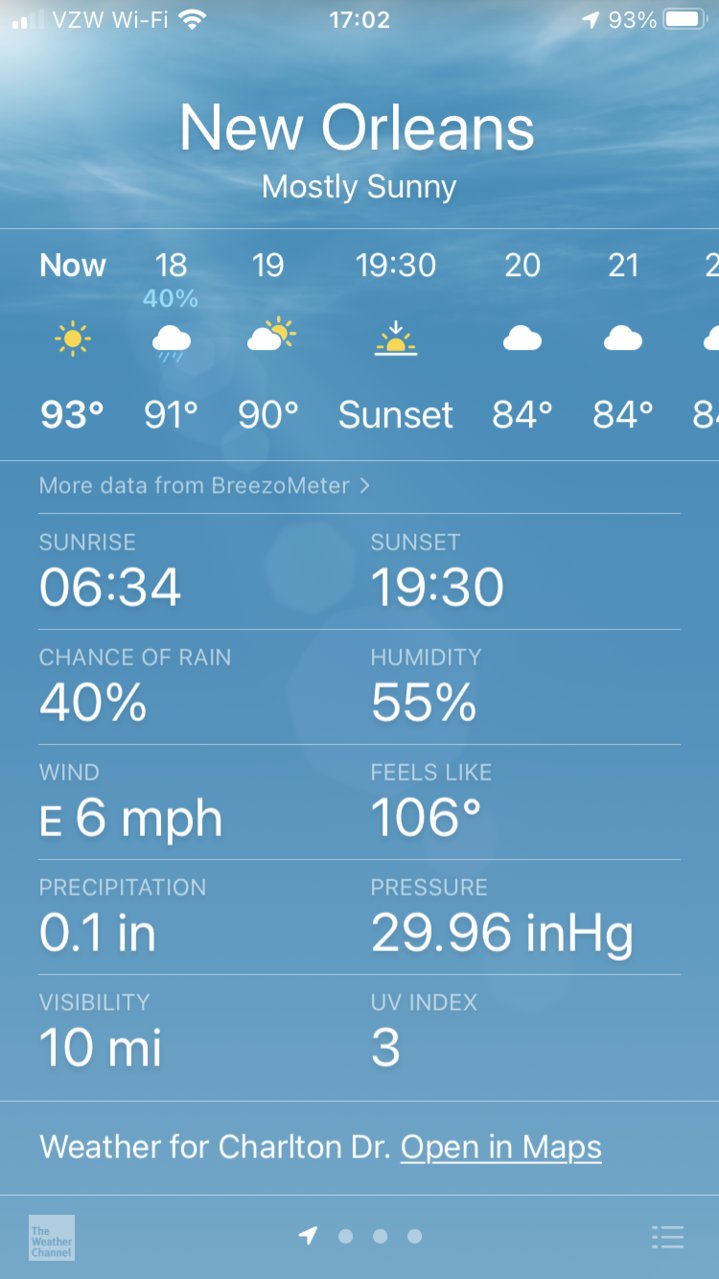Tap the Open in Maps link
The image size is (719, 1279).
click(x=501, y=1147)
